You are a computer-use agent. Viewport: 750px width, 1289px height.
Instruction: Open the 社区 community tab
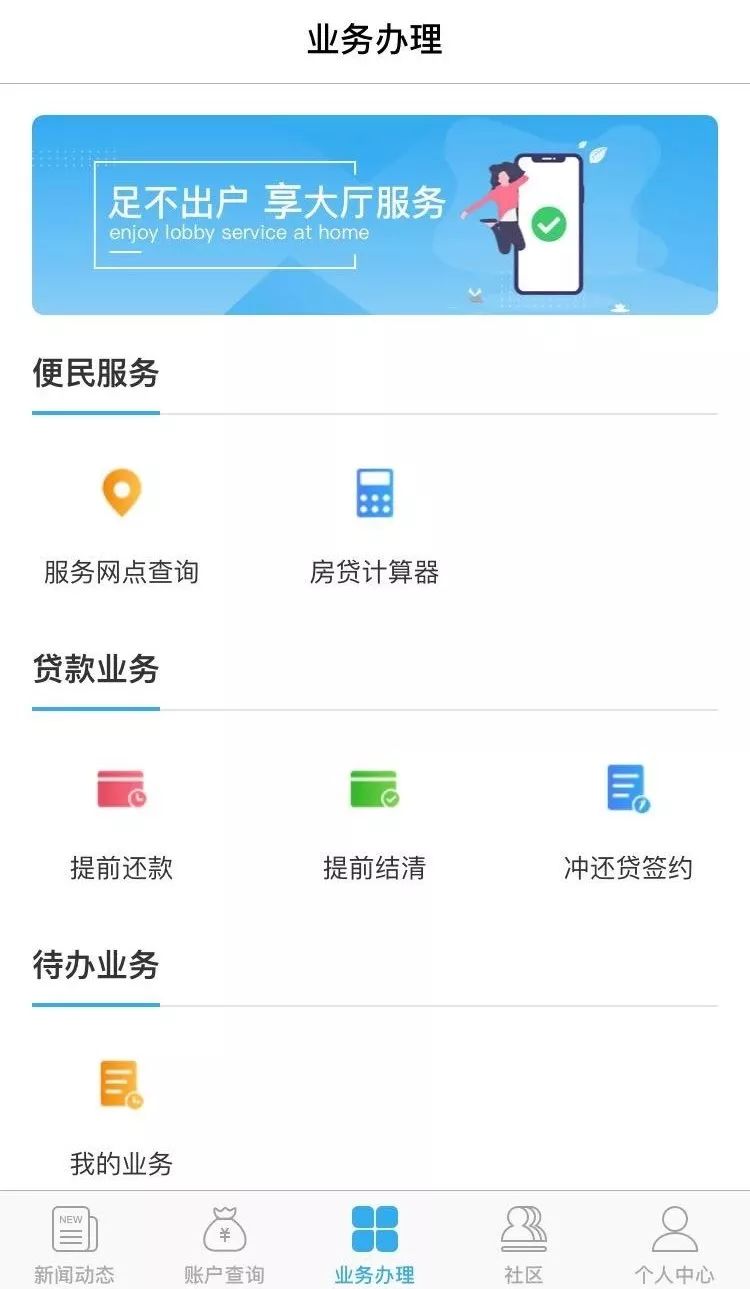click(x=524, y=1244)
